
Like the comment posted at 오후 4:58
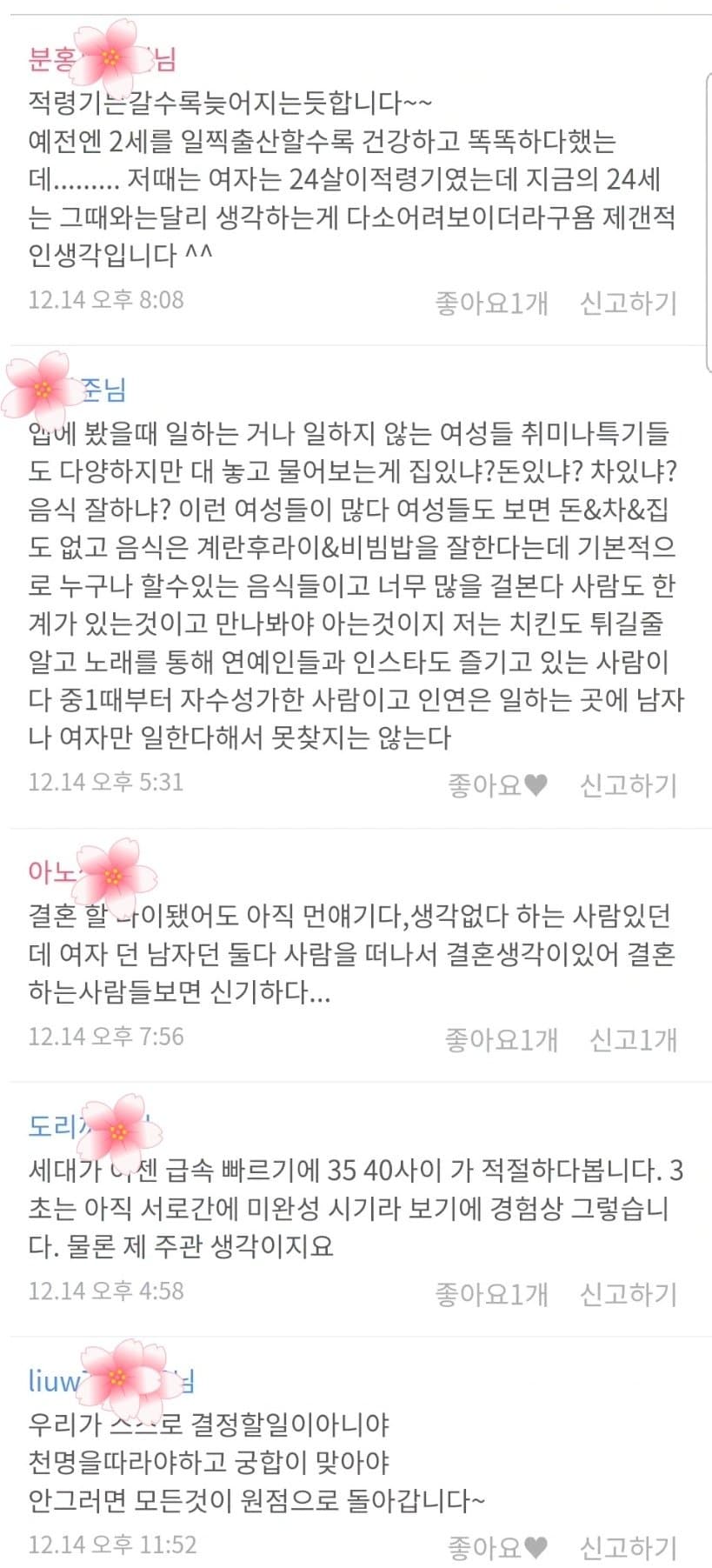(x=491, y=1293)
